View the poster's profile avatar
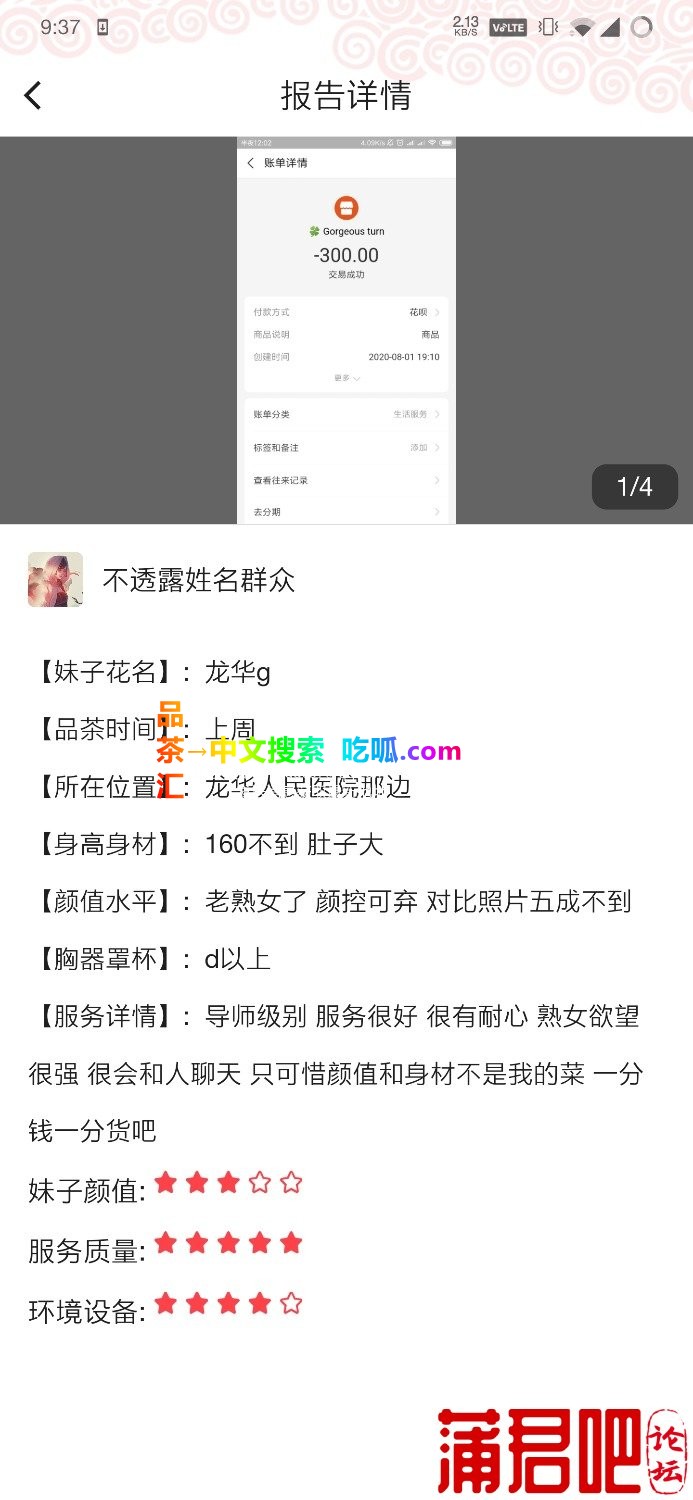This screenshot has height=1500, width=693. (x=55, y=580)
